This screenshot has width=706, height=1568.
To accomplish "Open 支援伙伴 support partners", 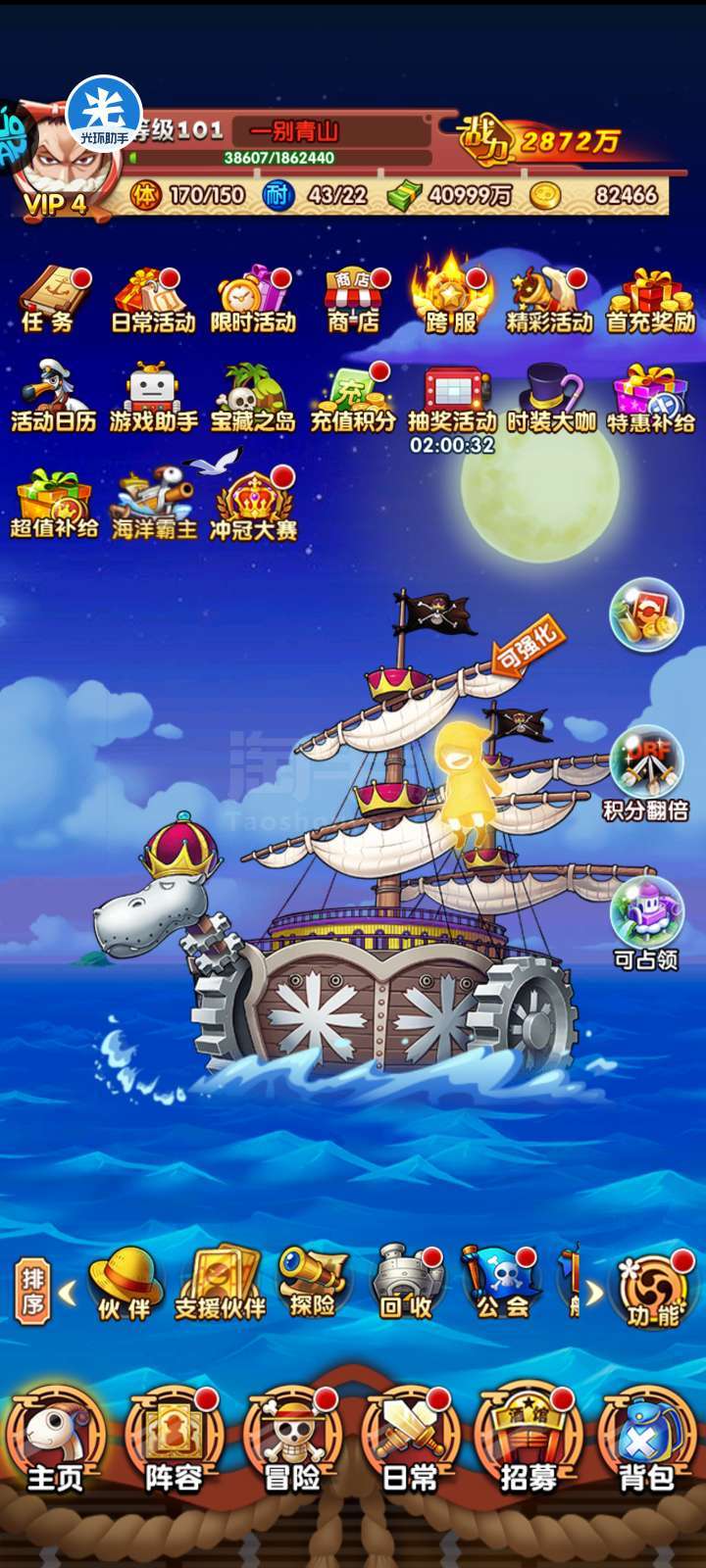I will click(220, 1284).
